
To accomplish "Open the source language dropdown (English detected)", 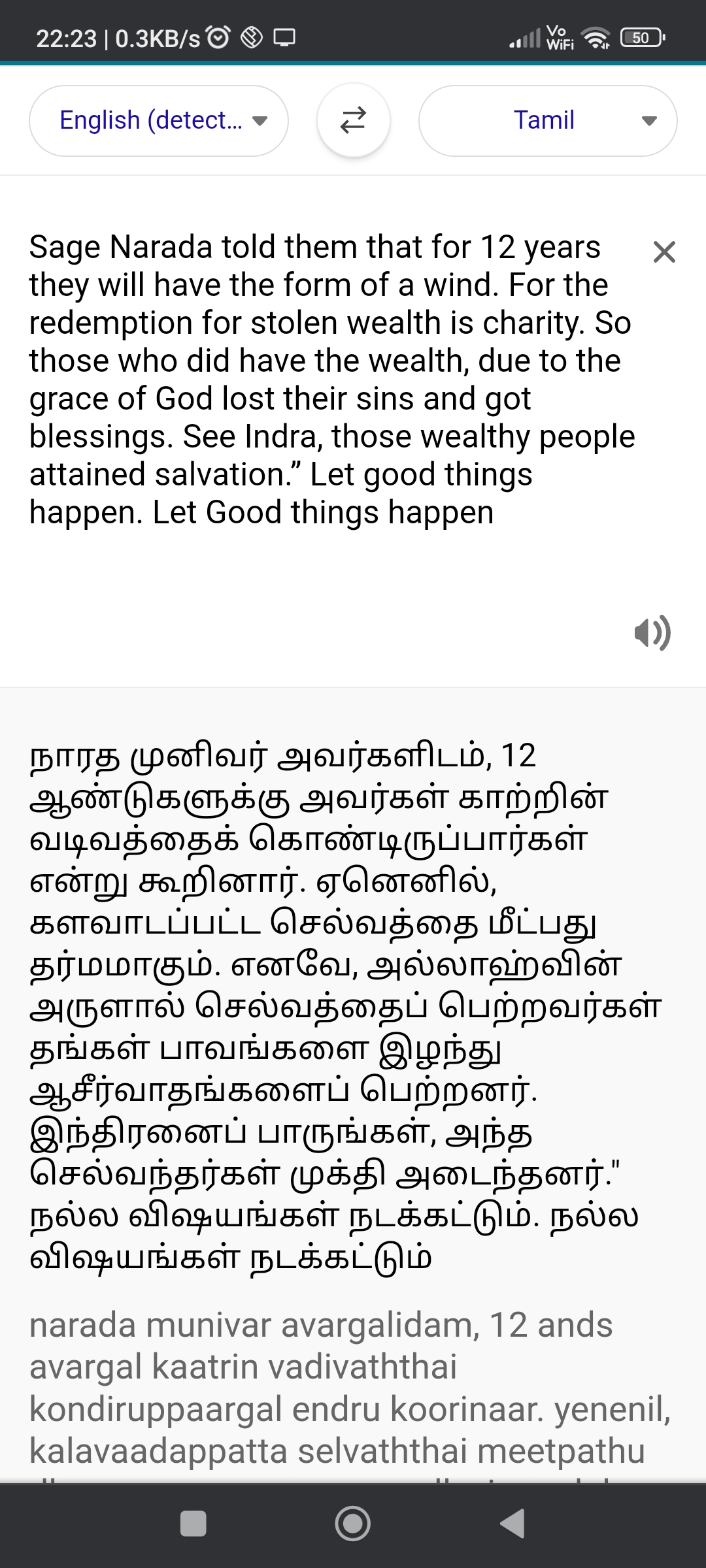I will [159, 121].
